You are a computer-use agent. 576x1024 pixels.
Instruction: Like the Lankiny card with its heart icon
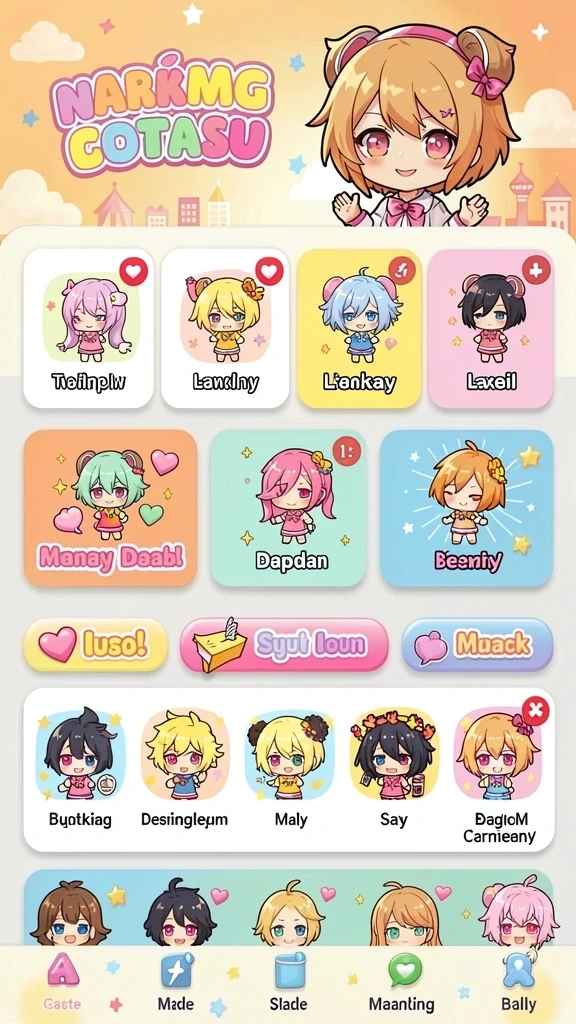pos(269,270)
